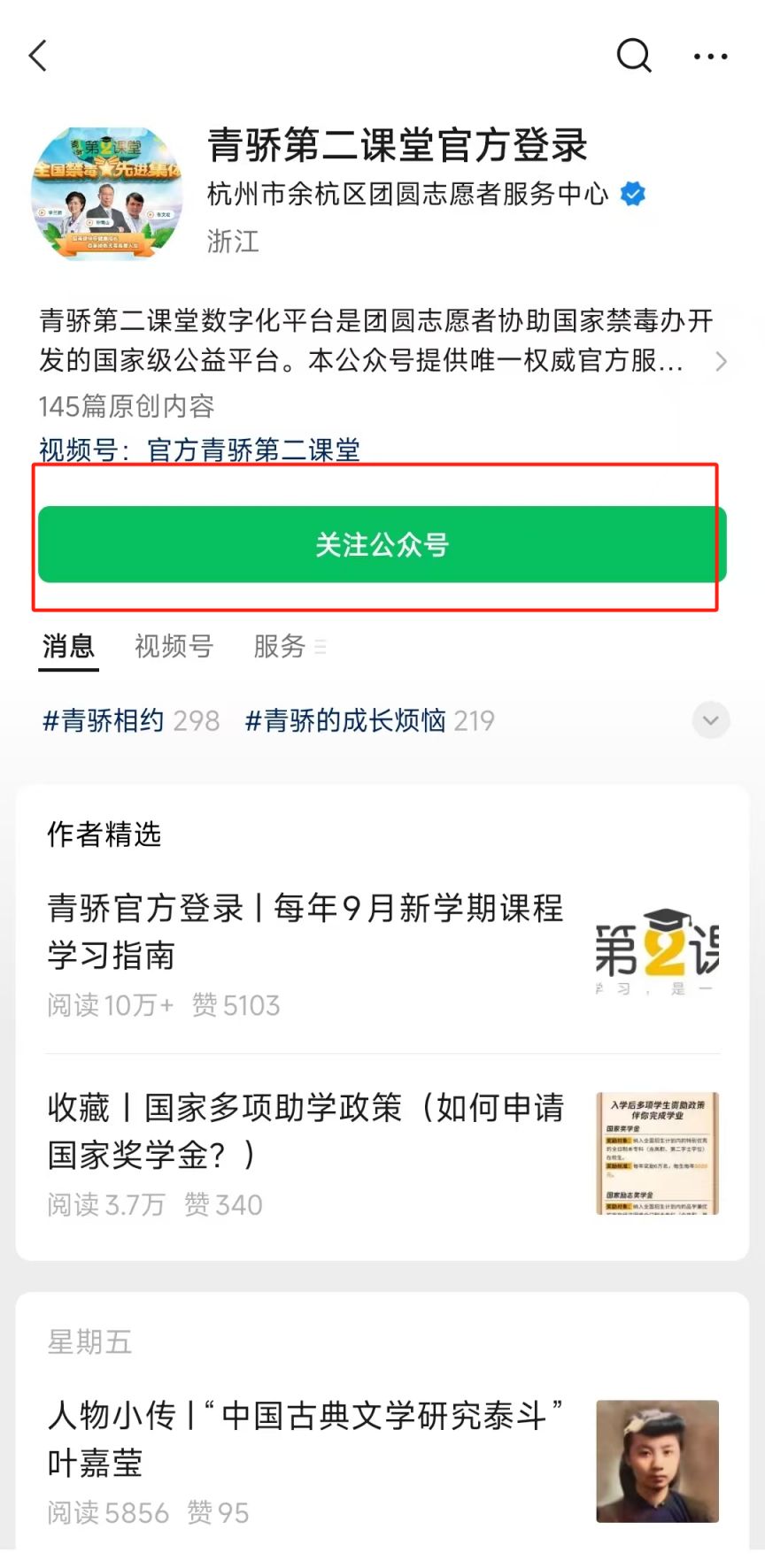Go back using the top-left arrow
Image resolution: width=765 pixels, height=1568 pixels.
[38, 56]
